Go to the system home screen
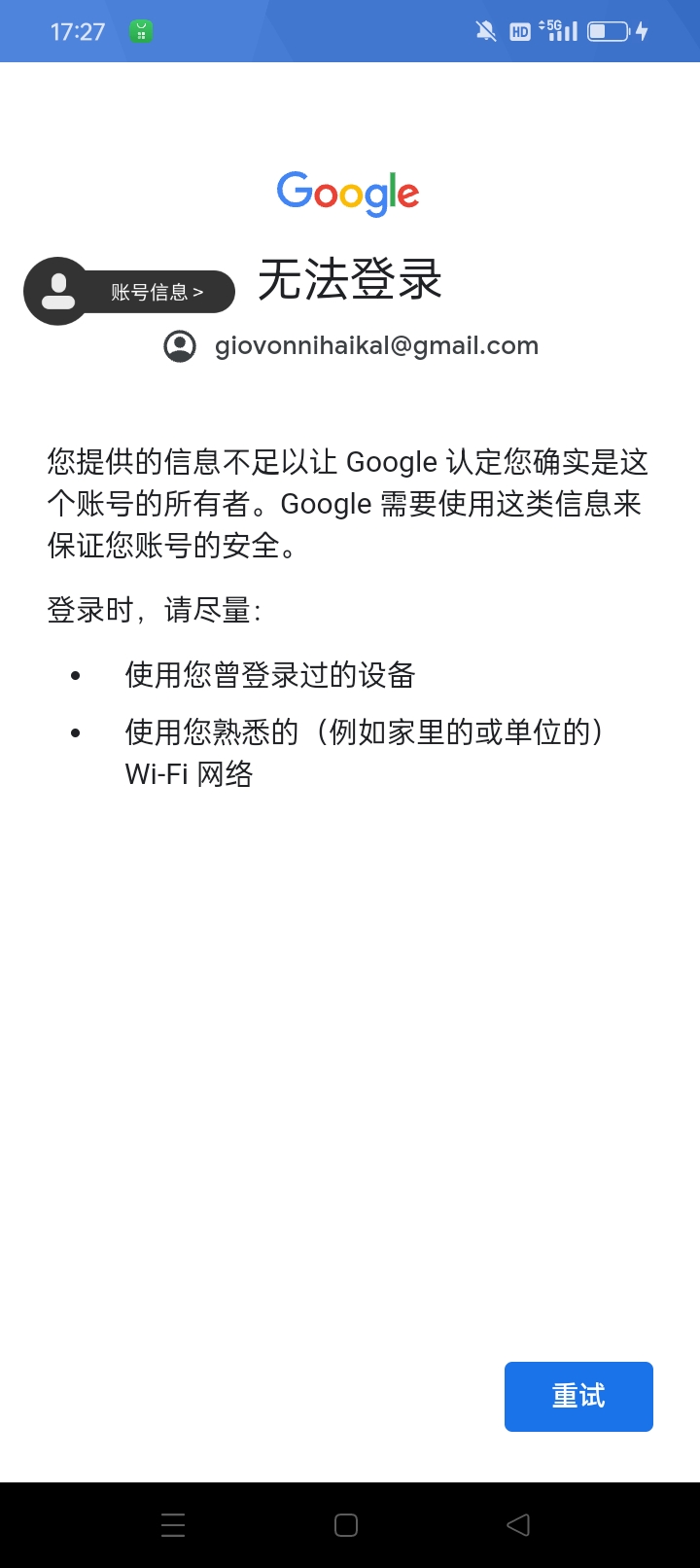Image resolution: width=700 pixels, height=1568 pixels. coord(346,1524)
